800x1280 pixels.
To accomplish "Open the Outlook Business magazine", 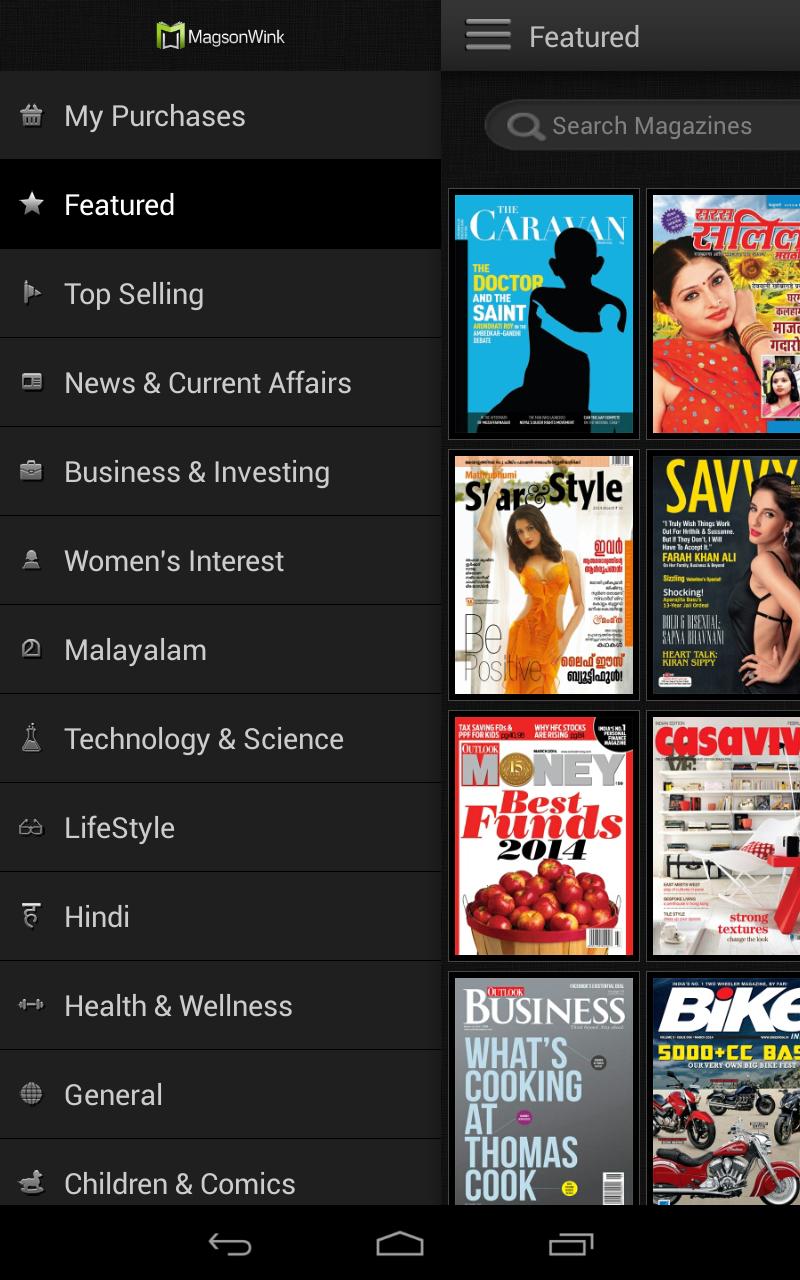I will point(544,1090).
